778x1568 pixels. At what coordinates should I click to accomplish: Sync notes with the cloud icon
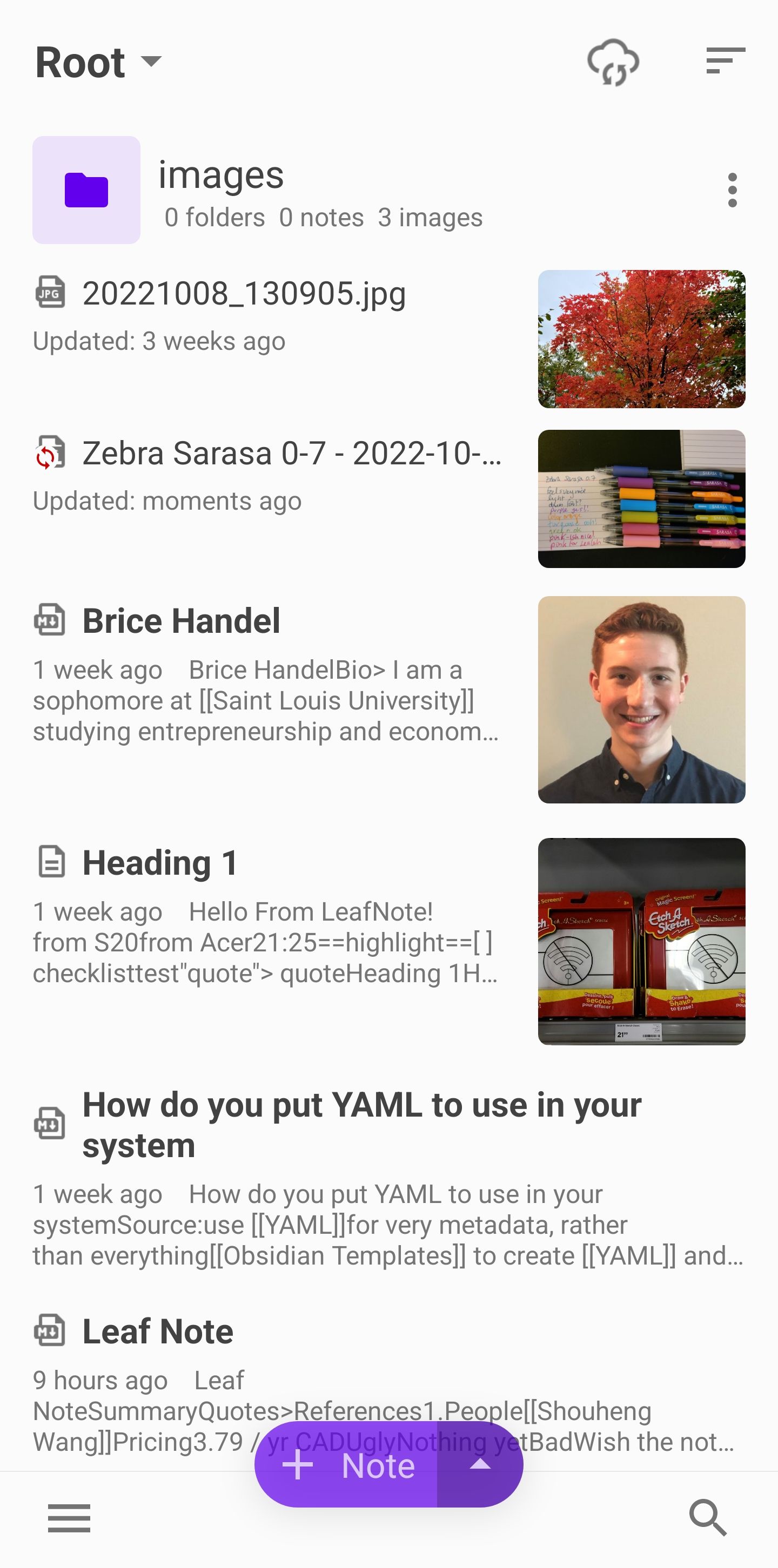coord(613,62)
